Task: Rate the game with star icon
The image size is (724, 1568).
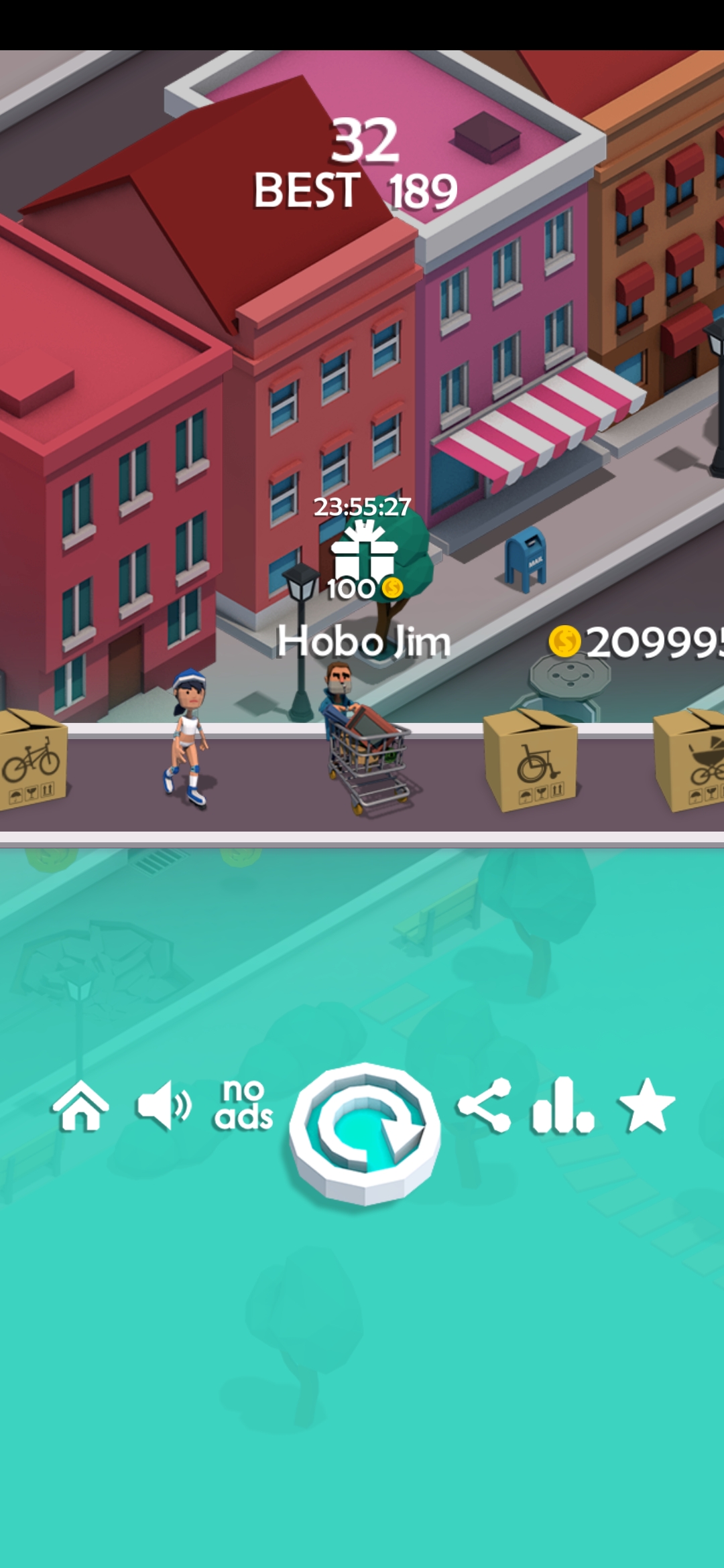Action: 646,1106
